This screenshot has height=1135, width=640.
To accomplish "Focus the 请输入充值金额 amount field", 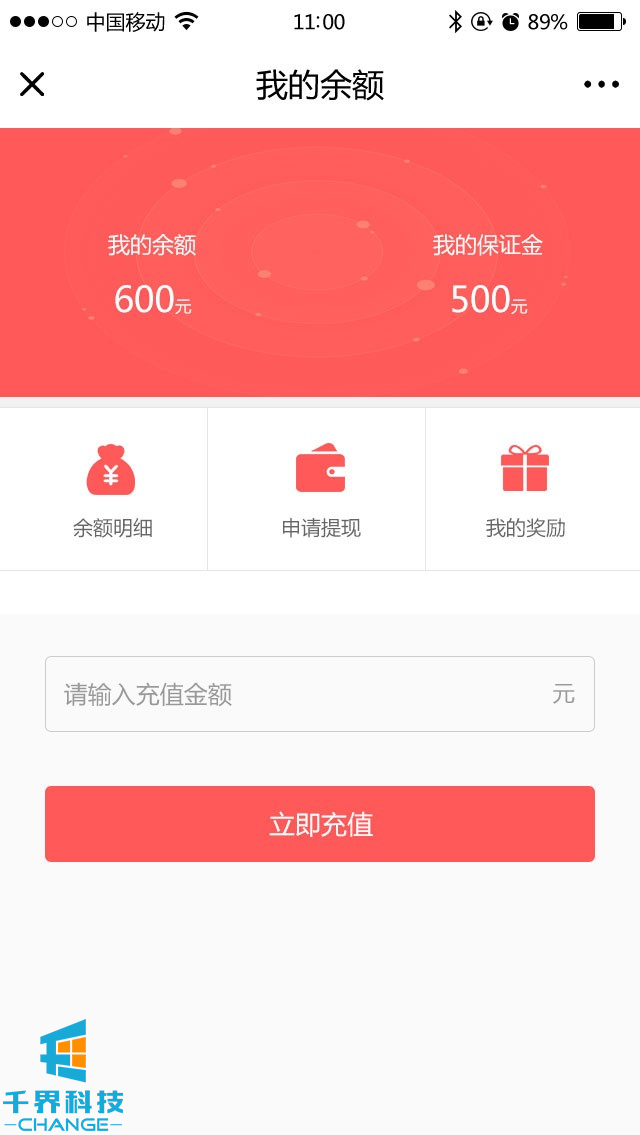I will (300, 694).
